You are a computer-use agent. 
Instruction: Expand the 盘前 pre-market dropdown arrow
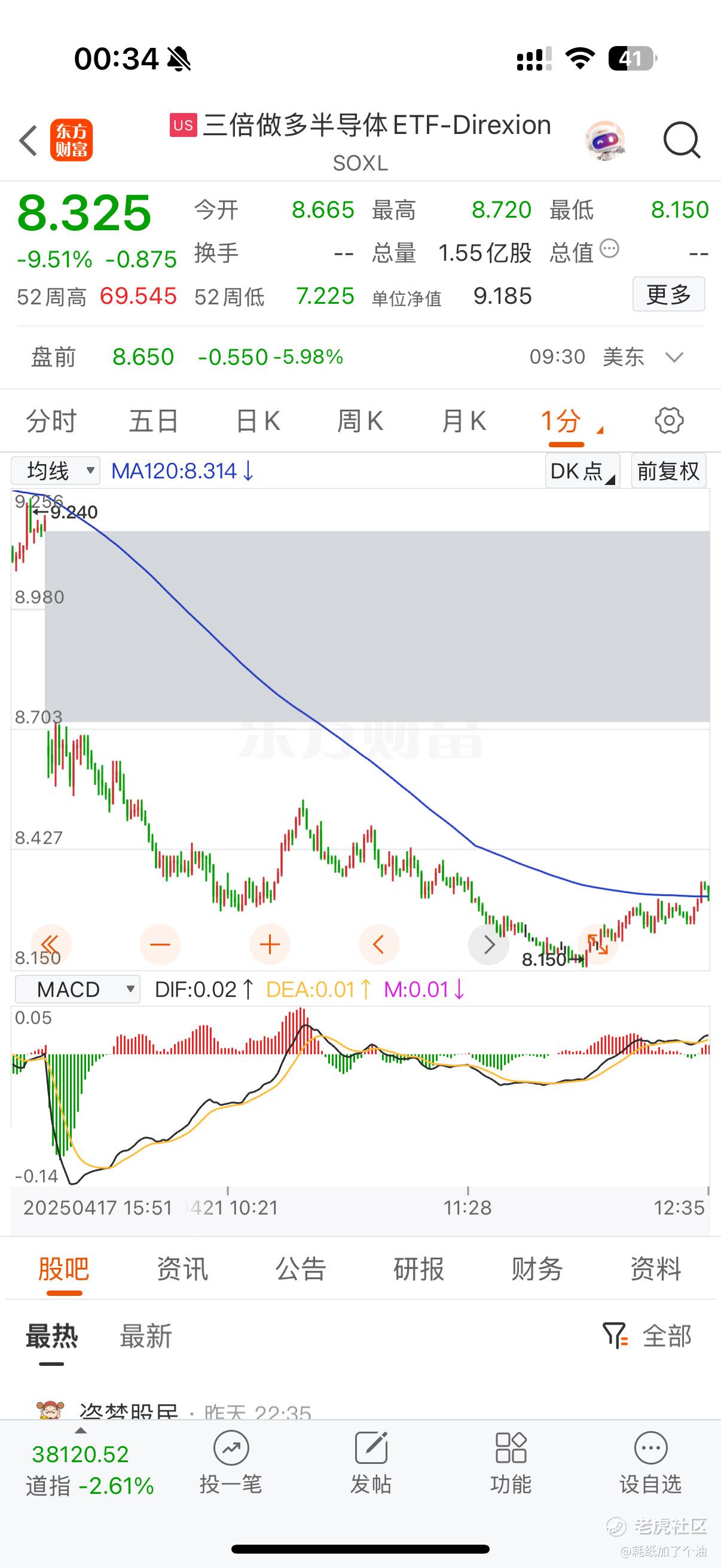point(674,357)
